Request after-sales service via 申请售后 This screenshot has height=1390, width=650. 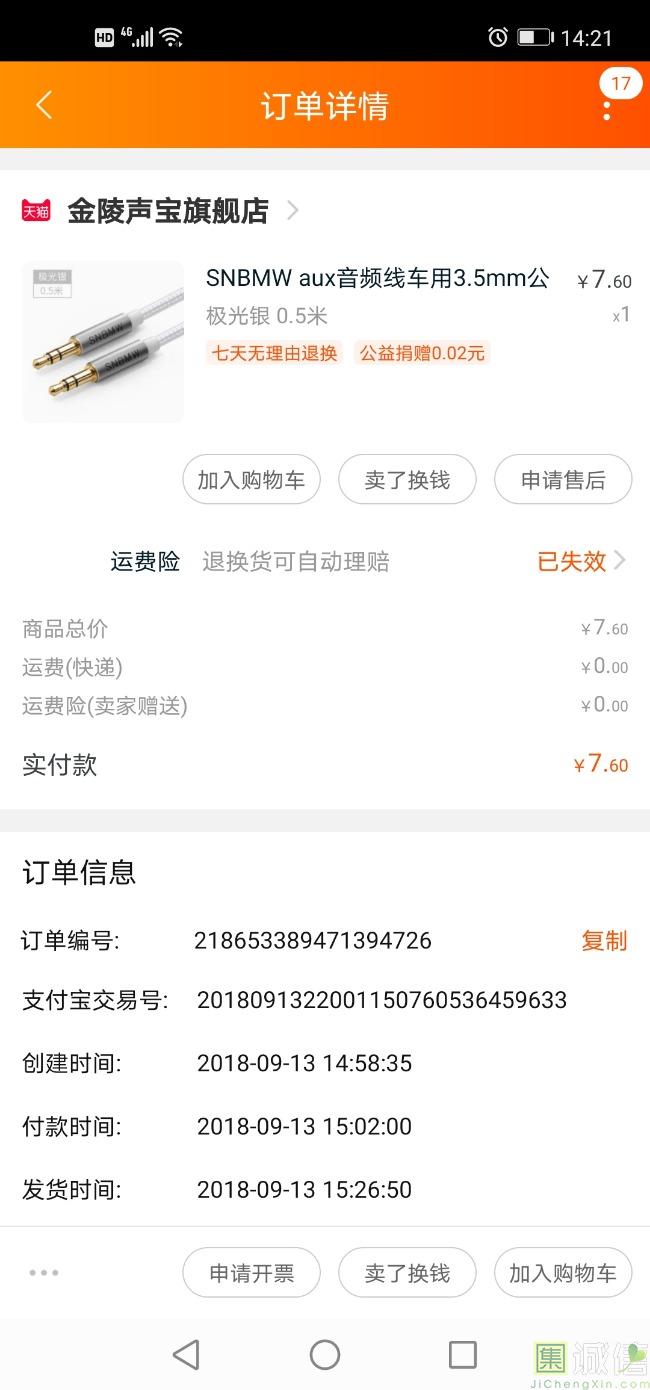tap(563, 480)
